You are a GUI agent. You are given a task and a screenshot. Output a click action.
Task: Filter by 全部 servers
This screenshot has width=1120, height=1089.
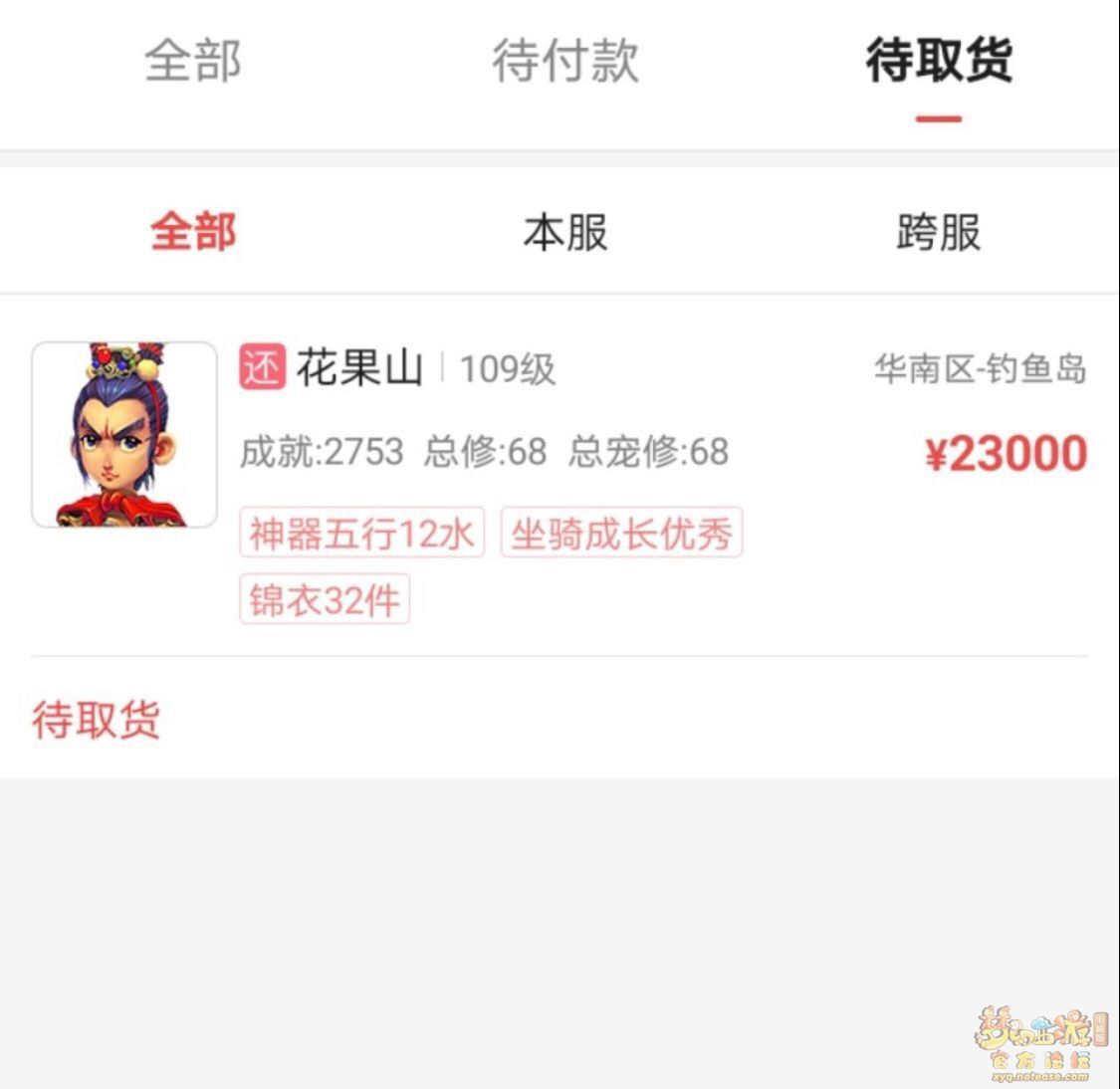pos(193,232)
